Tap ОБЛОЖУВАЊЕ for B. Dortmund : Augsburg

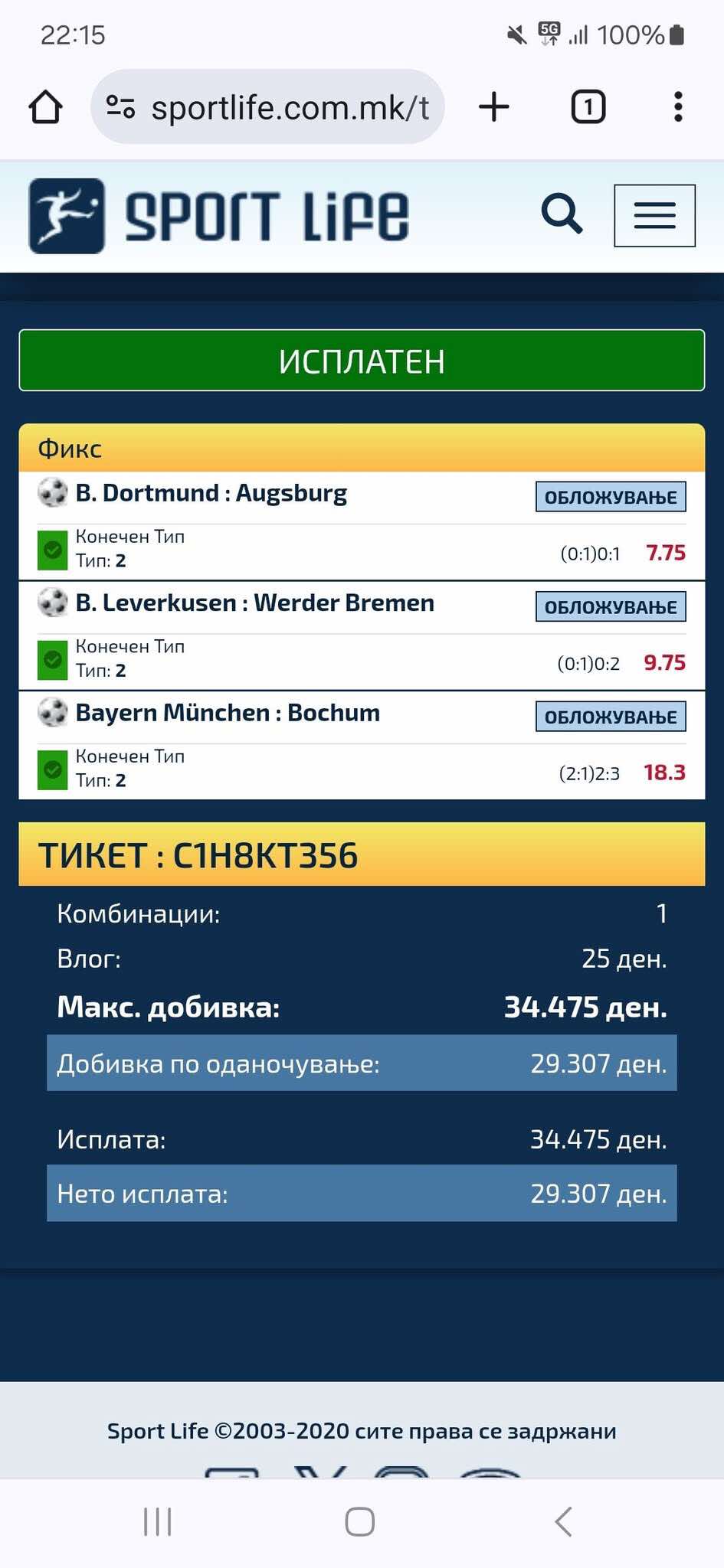[x=611, y=497]
